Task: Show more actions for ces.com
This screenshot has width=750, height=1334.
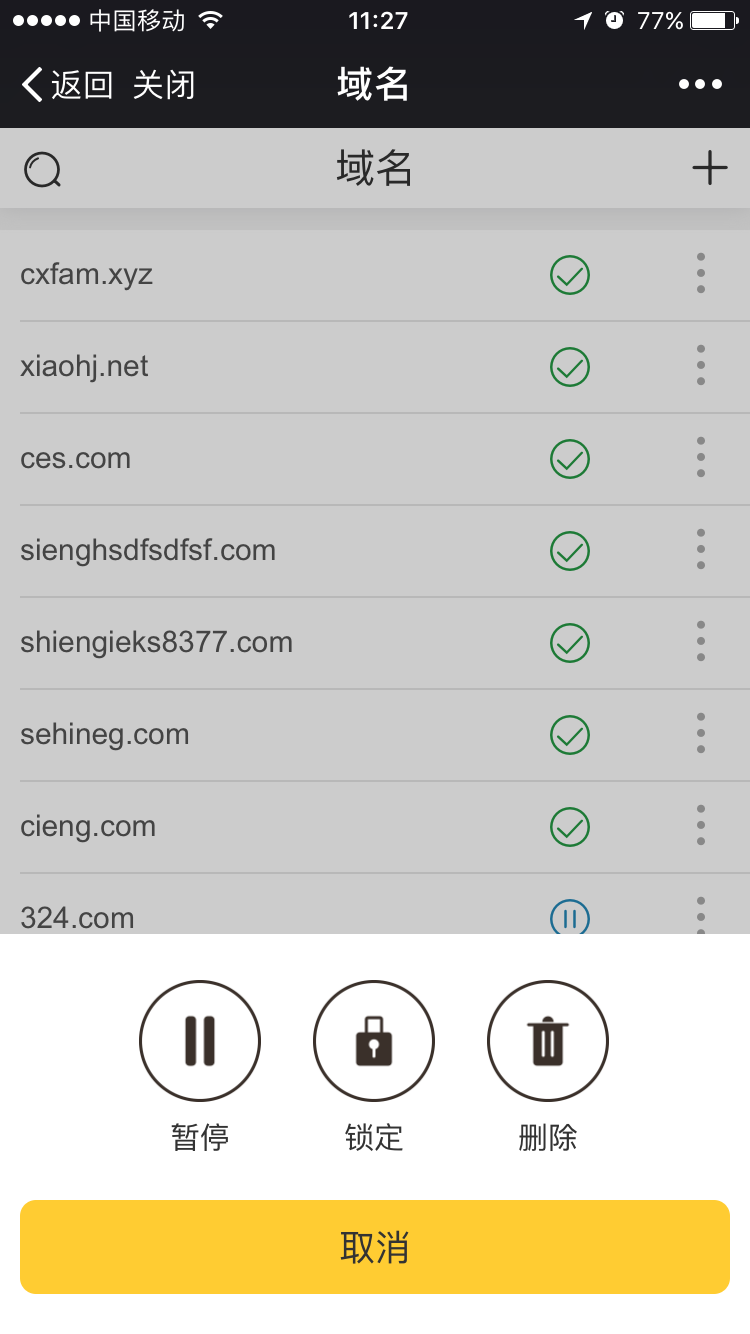Action: pos(701,458)
